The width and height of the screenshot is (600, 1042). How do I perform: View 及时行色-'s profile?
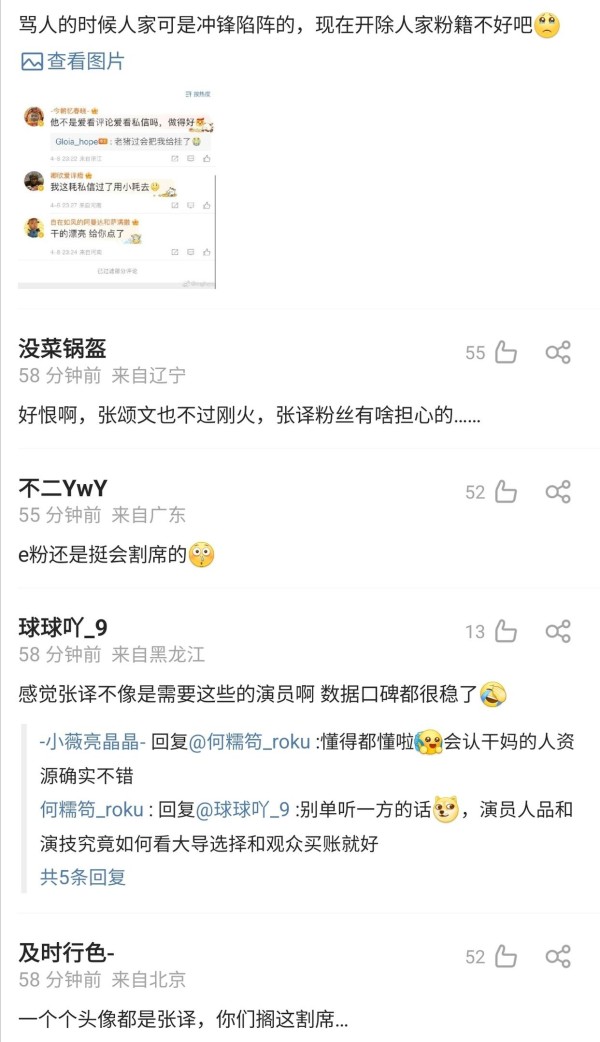(x=67, y=953)
